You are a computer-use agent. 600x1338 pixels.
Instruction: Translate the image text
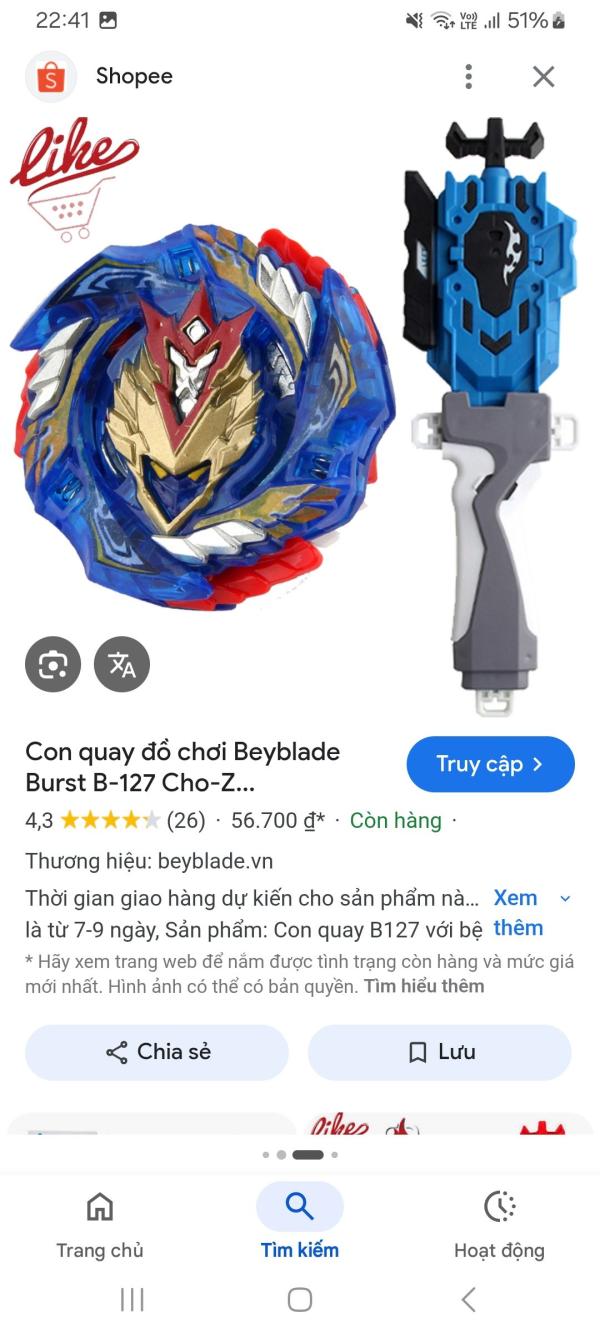click(122, 664)
